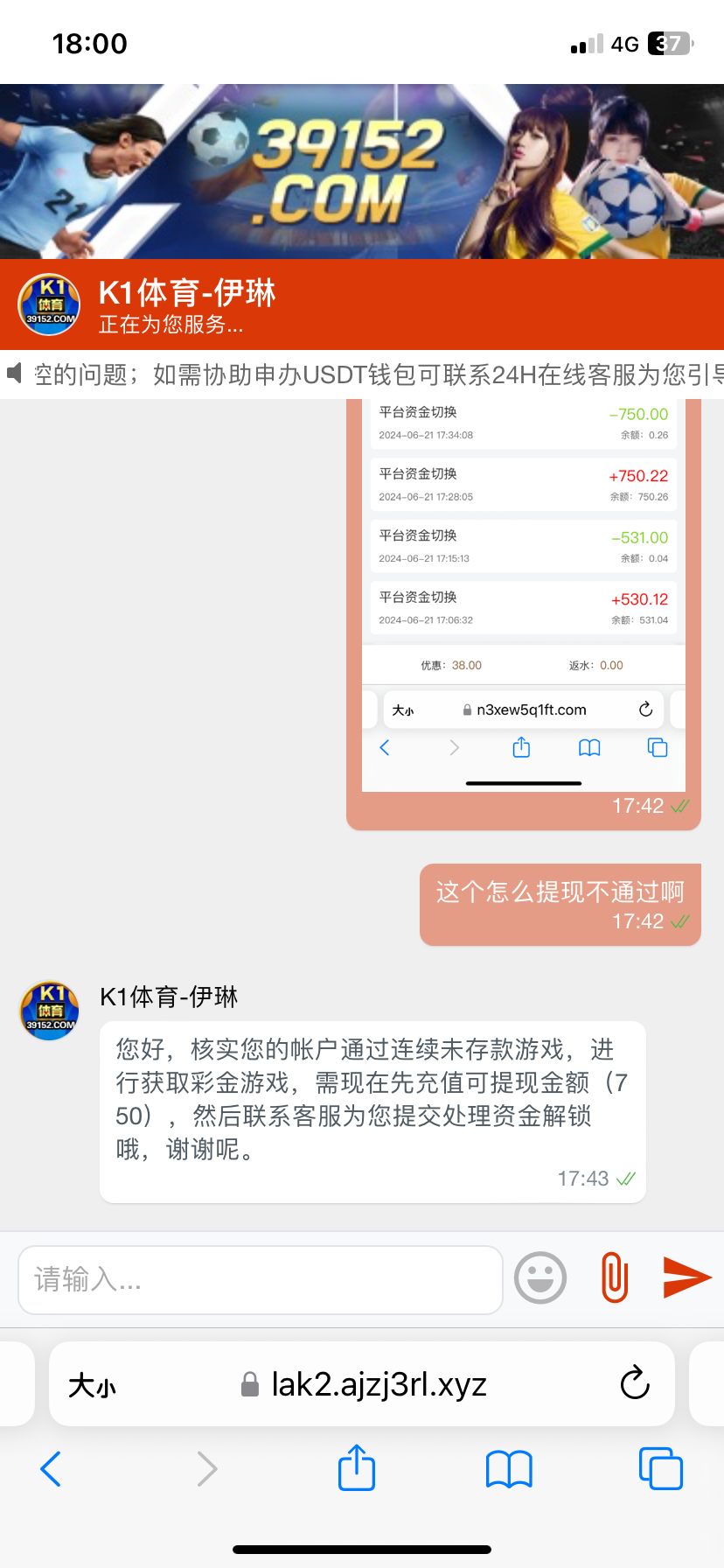Image resolution: width=724 pixels, height=1568 pixels.
Task: Go back in Safari
Action: [51, 1469]
